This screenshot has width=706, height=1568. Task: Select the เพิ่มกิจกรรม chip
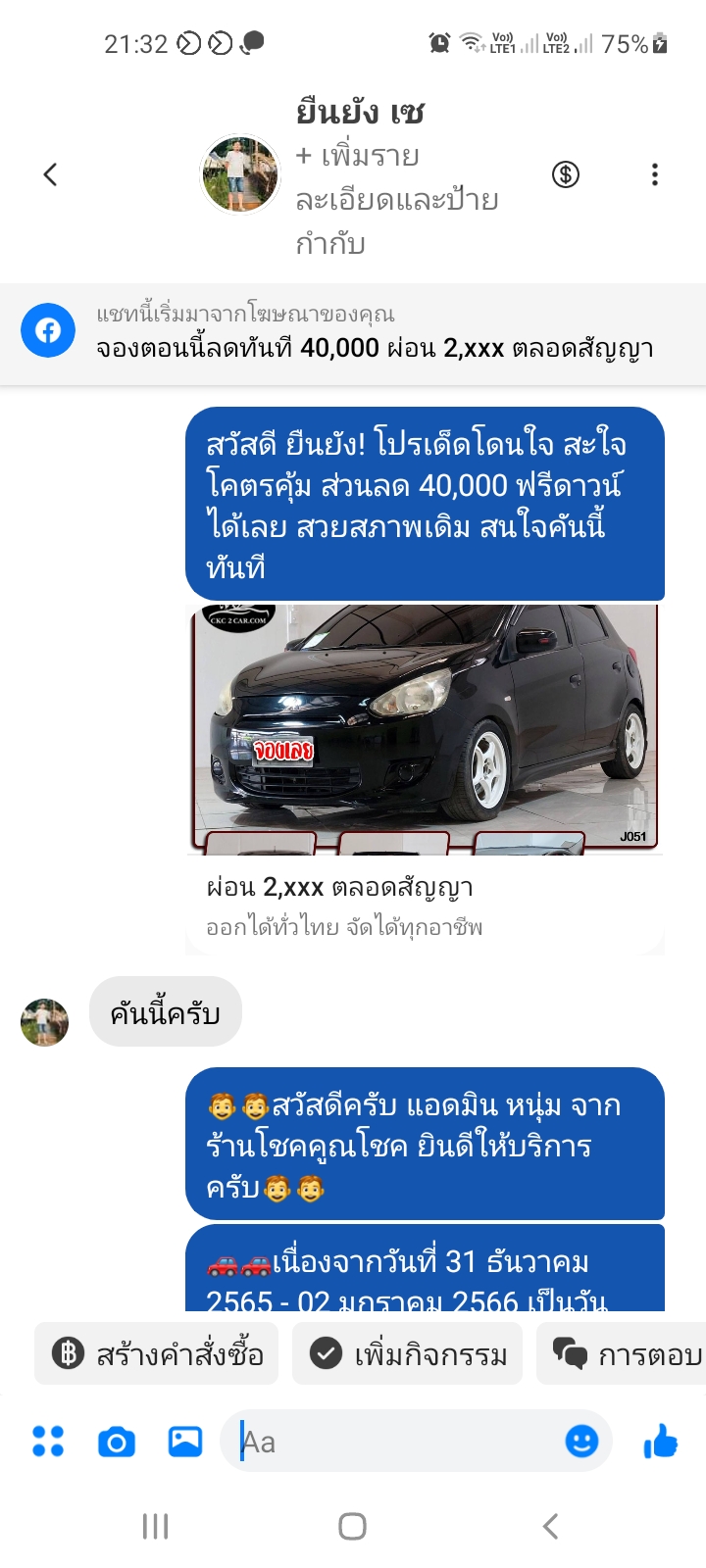coord(408,1354)
